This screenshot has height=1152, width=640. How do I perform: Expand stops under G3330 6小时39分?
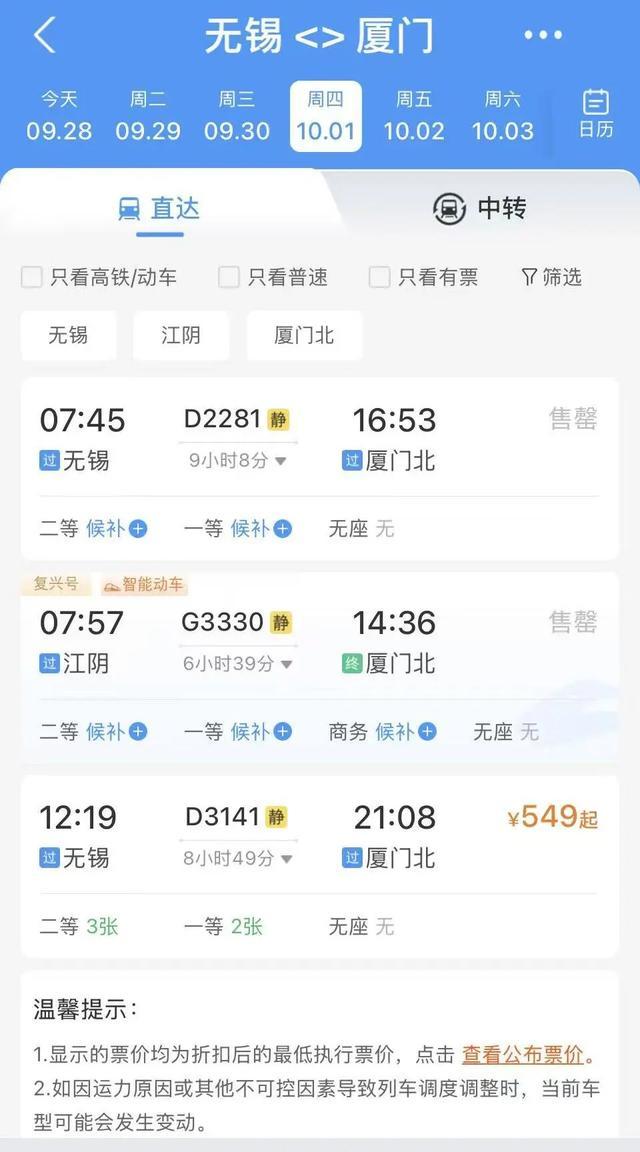tap(238, 663)
